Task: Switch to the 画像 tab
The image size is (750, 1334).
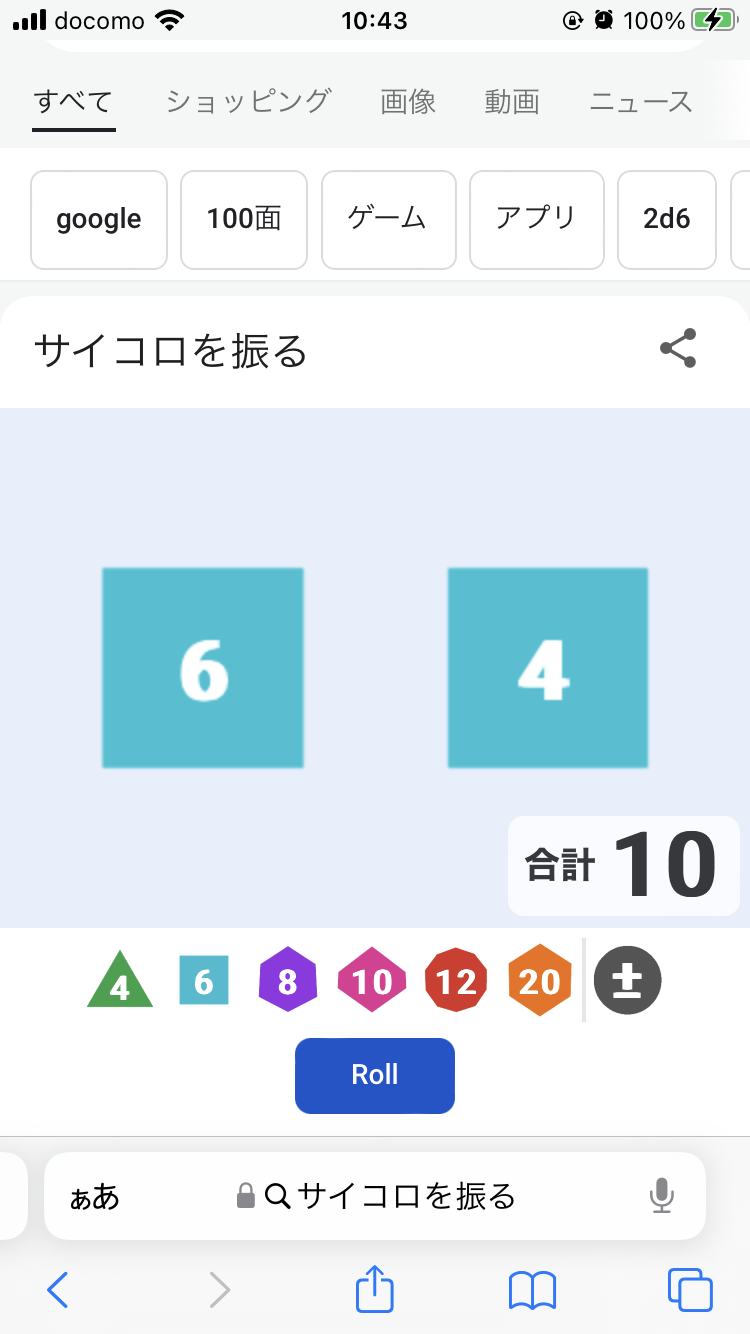Action: 408,101
